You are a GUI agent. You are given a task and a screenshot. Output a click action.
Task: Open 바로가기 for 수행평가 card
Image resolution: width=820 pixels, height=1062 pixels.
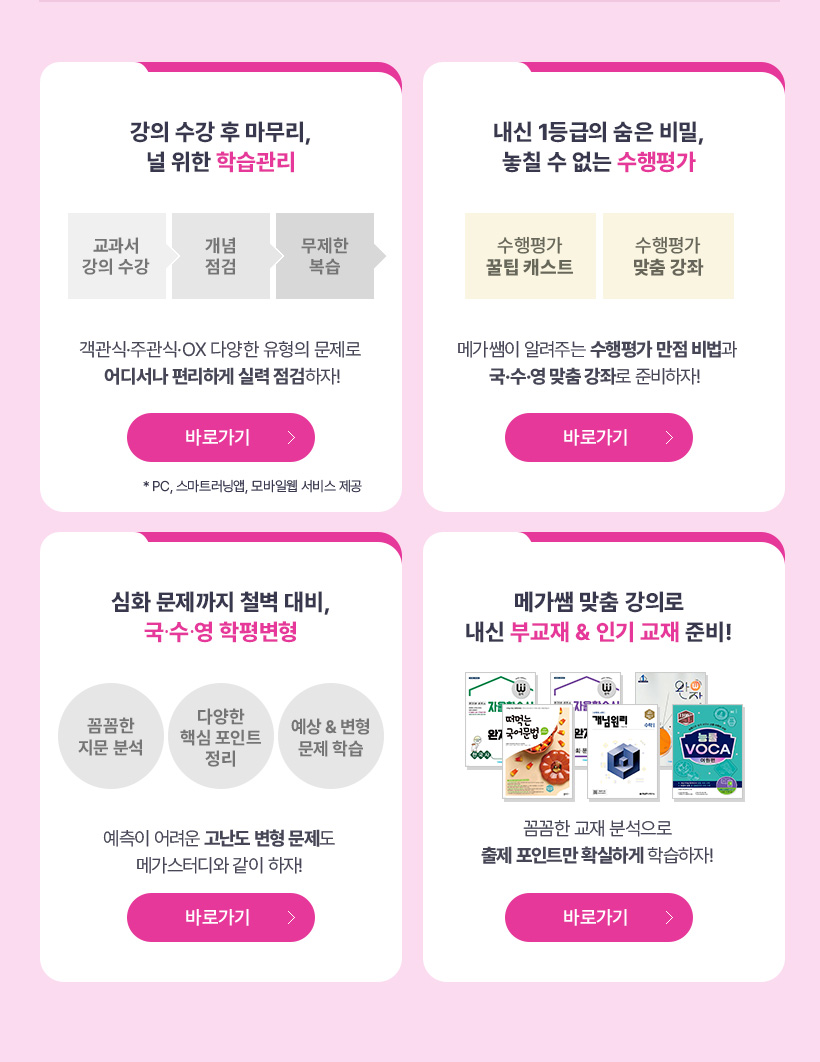[x=598, y=437]
